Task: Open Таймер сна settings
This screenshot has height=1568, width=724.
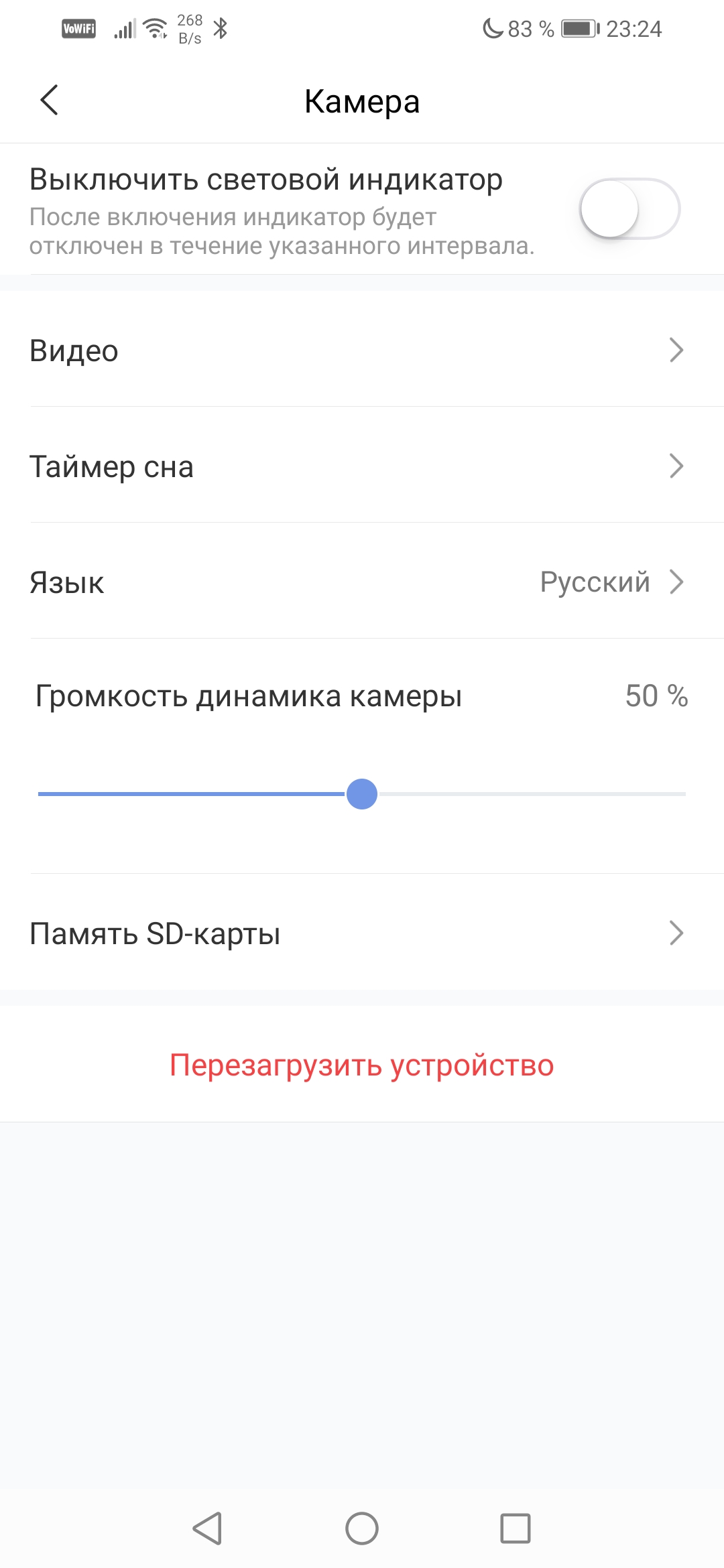Action: [x=362, y=466]
